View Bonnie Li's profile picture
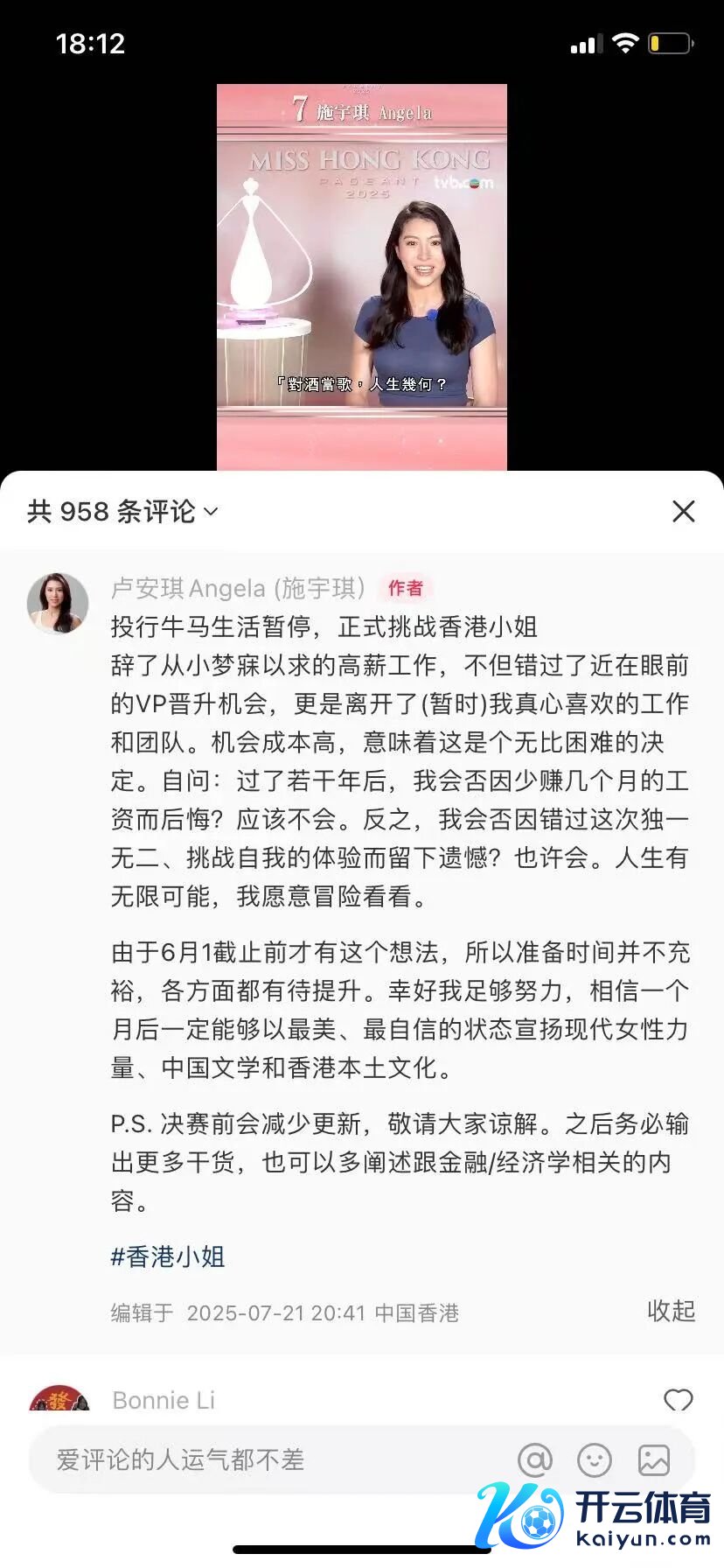The image size is (724, 1568). coord(59,1398)
